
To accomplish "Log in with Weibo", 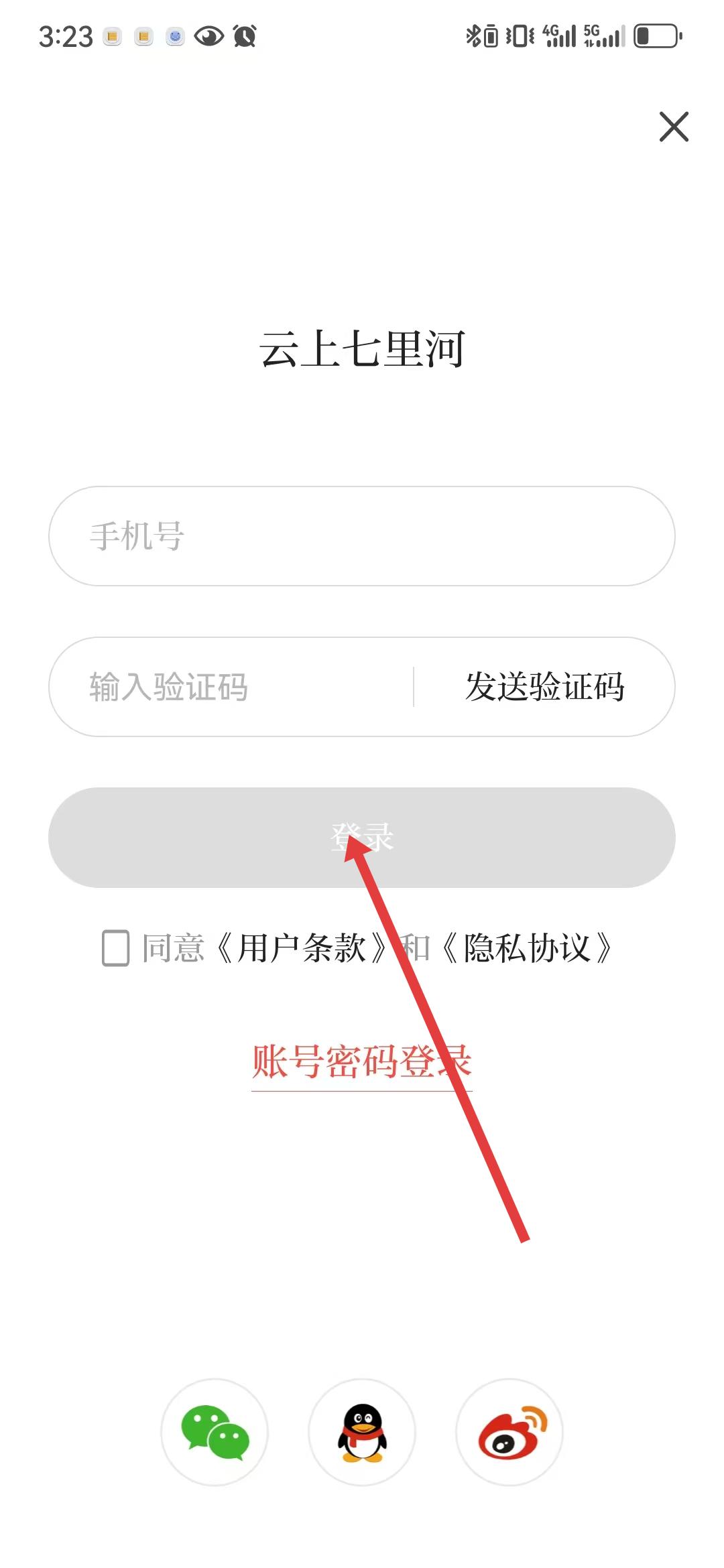I will tap(509, 1432).
